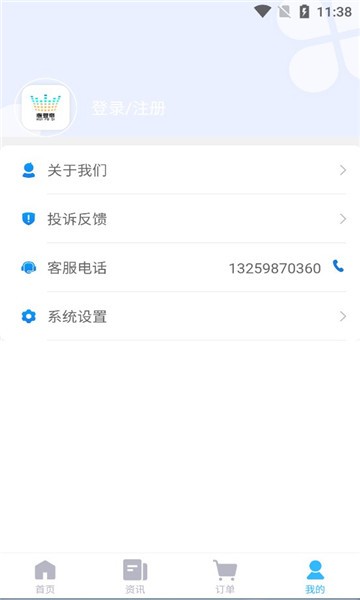Screen dimensions: 360x600
Task: Open the 关于我们 row
Action: tap(180, 170)
